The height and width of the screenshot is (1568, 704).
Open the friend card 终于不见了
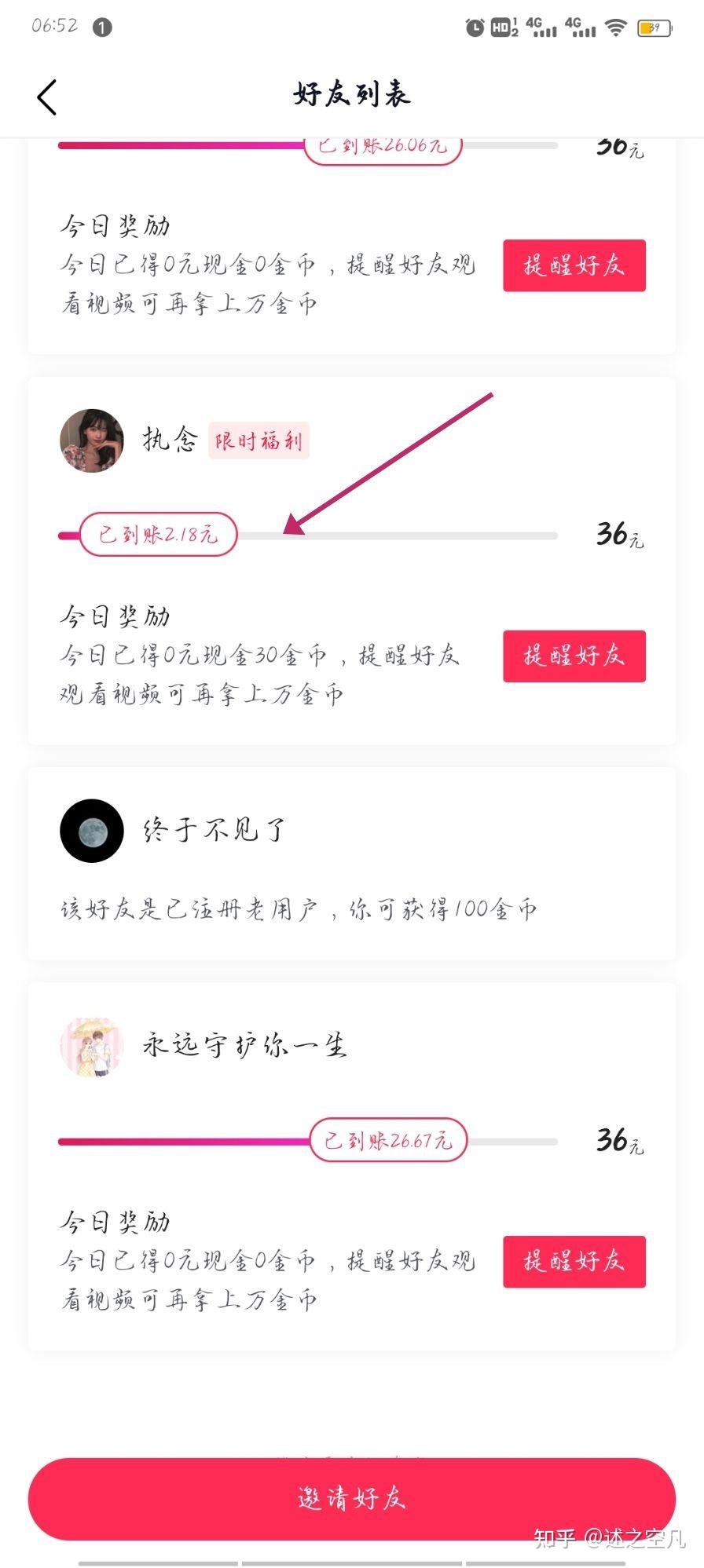[x=351, y=863]
